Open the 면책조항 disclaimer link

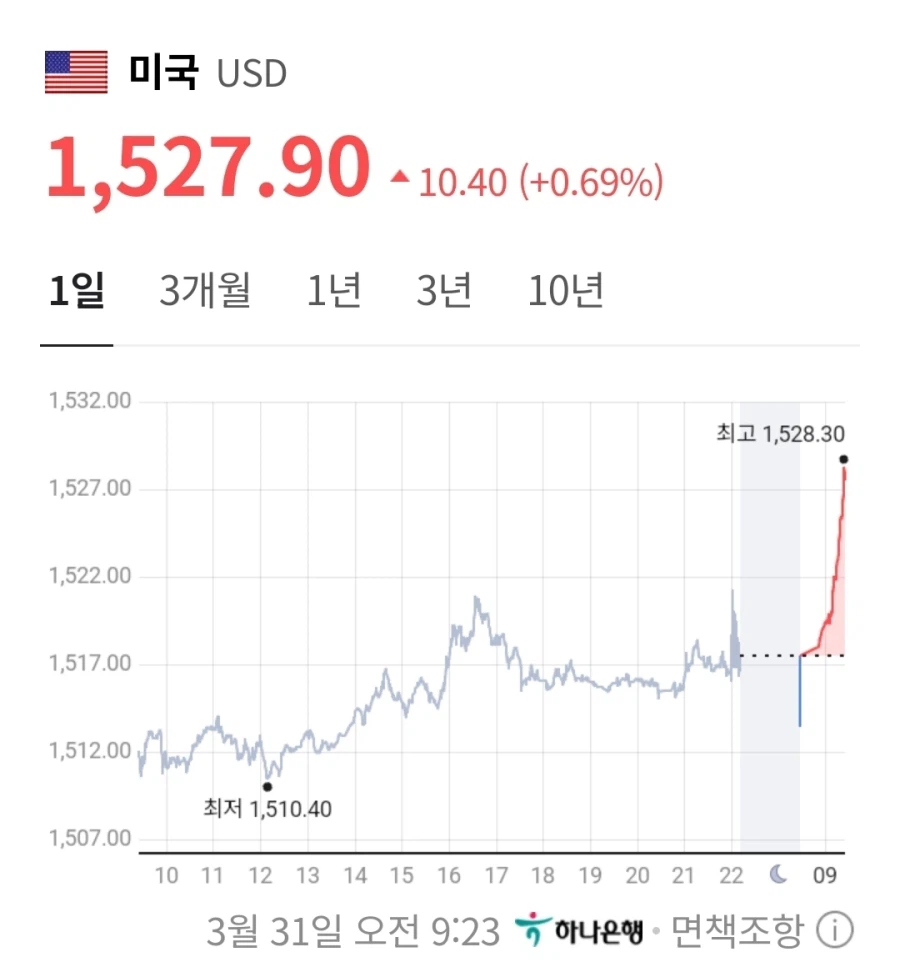(736, 928)
